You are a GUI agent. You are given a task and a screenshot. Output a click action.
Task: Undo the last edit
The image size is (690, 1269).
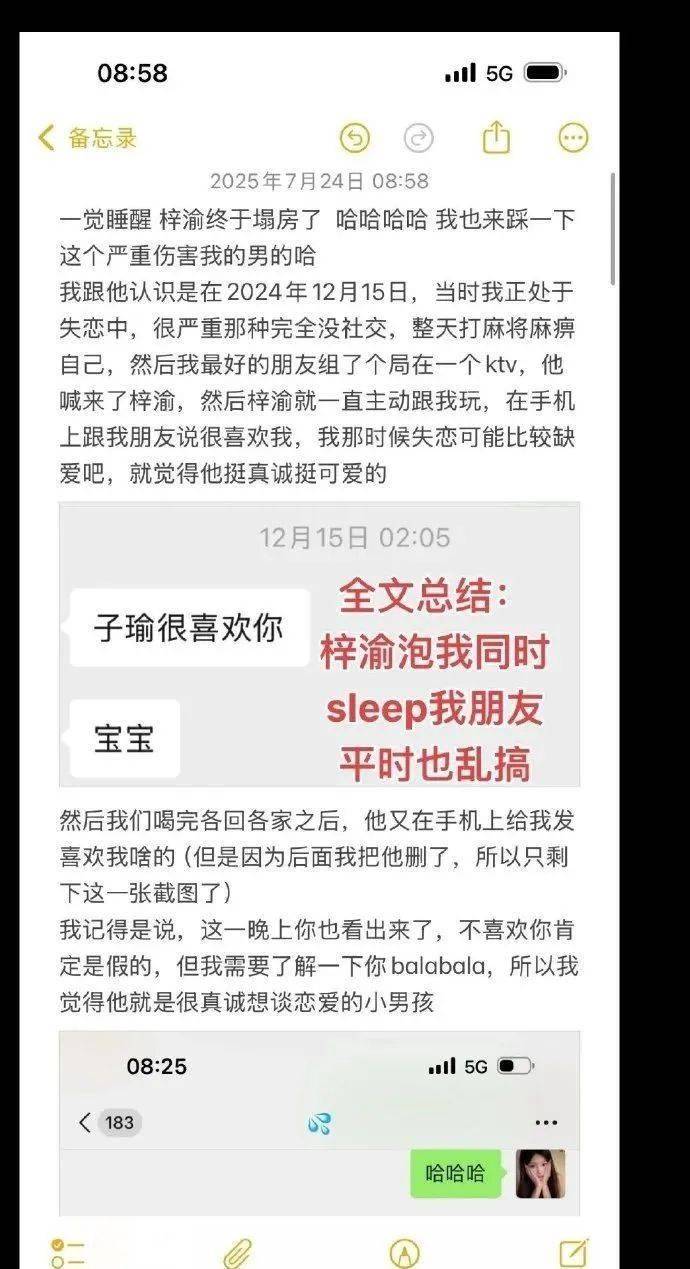(x=354, y=138)
